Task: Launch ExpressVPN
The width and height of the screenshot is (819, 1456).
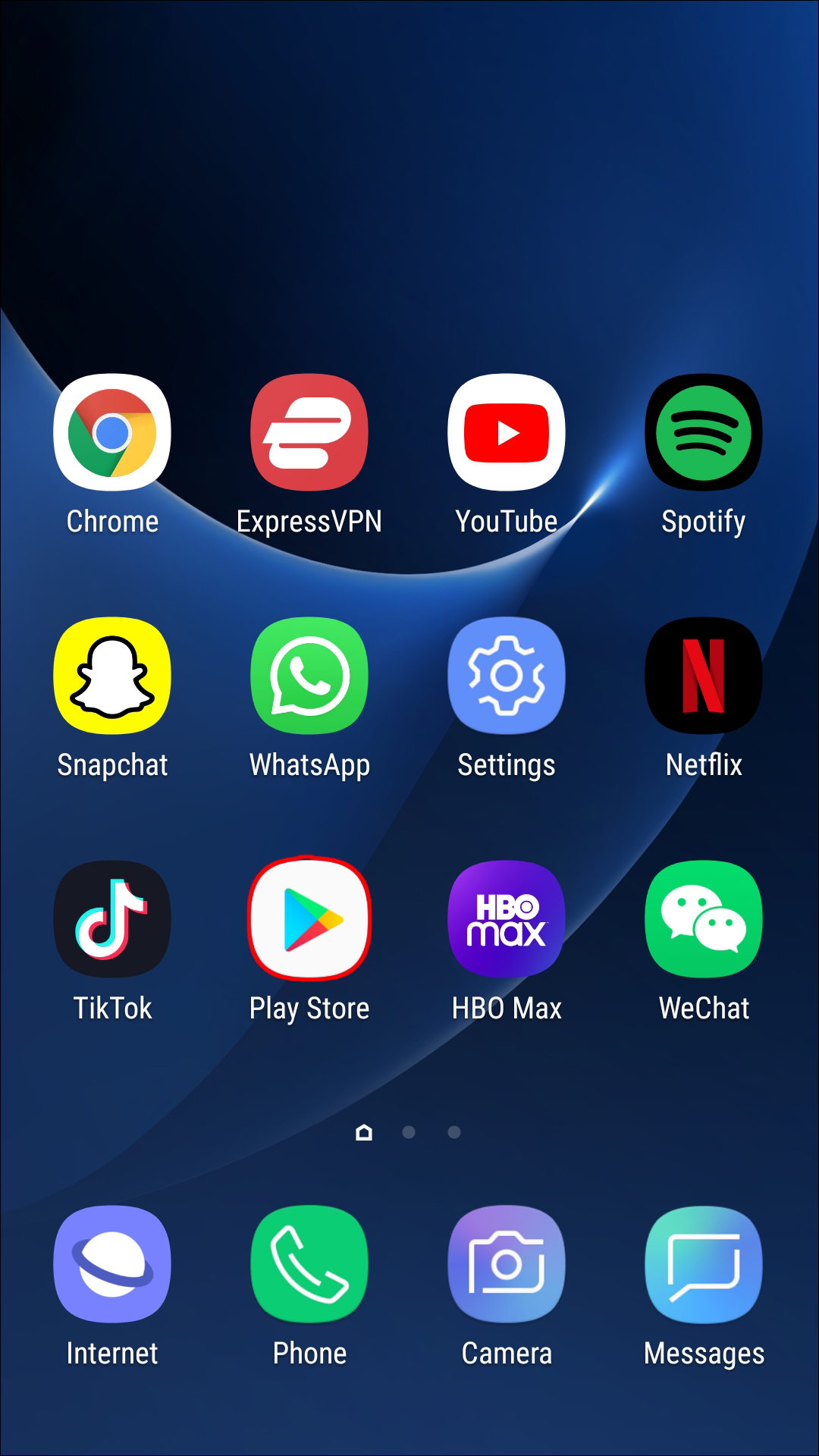Action: [309, 432]
